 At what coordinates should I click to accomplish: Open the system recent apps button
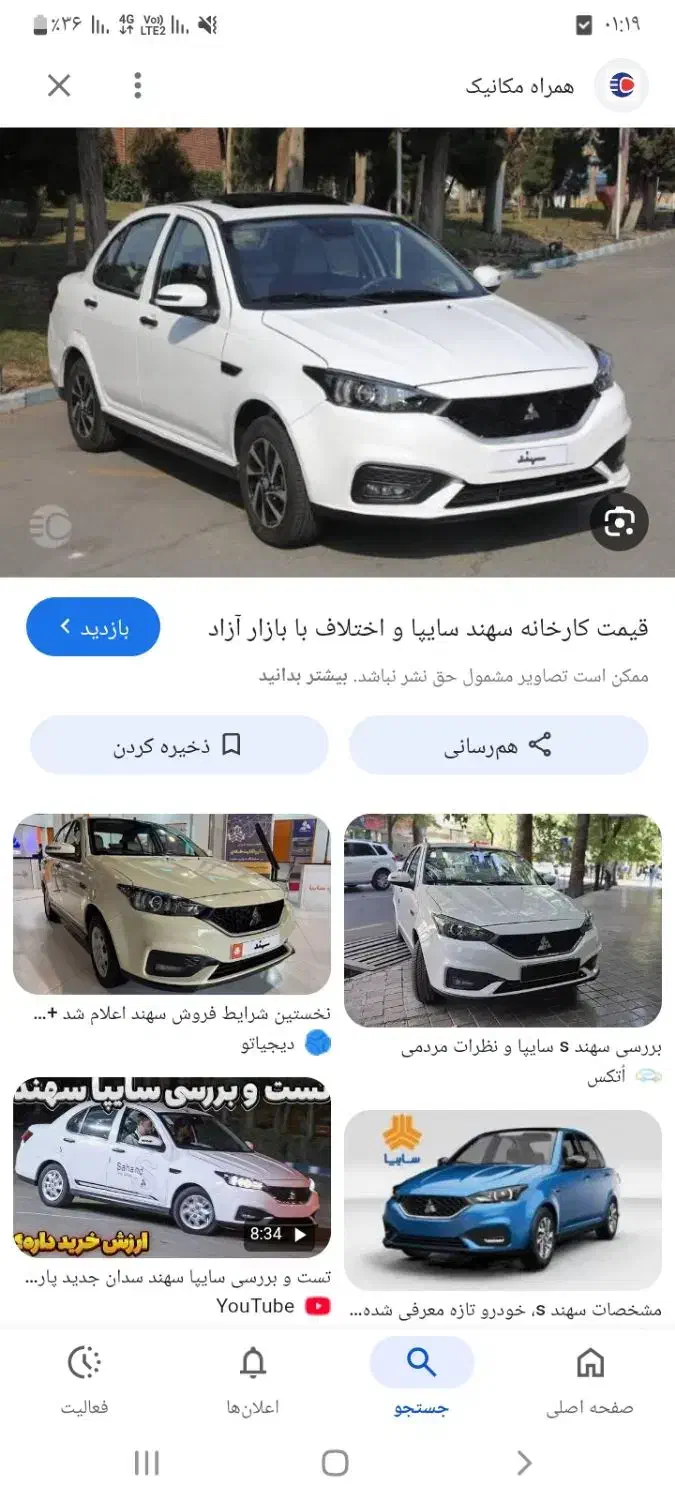tap(146, 1464)
